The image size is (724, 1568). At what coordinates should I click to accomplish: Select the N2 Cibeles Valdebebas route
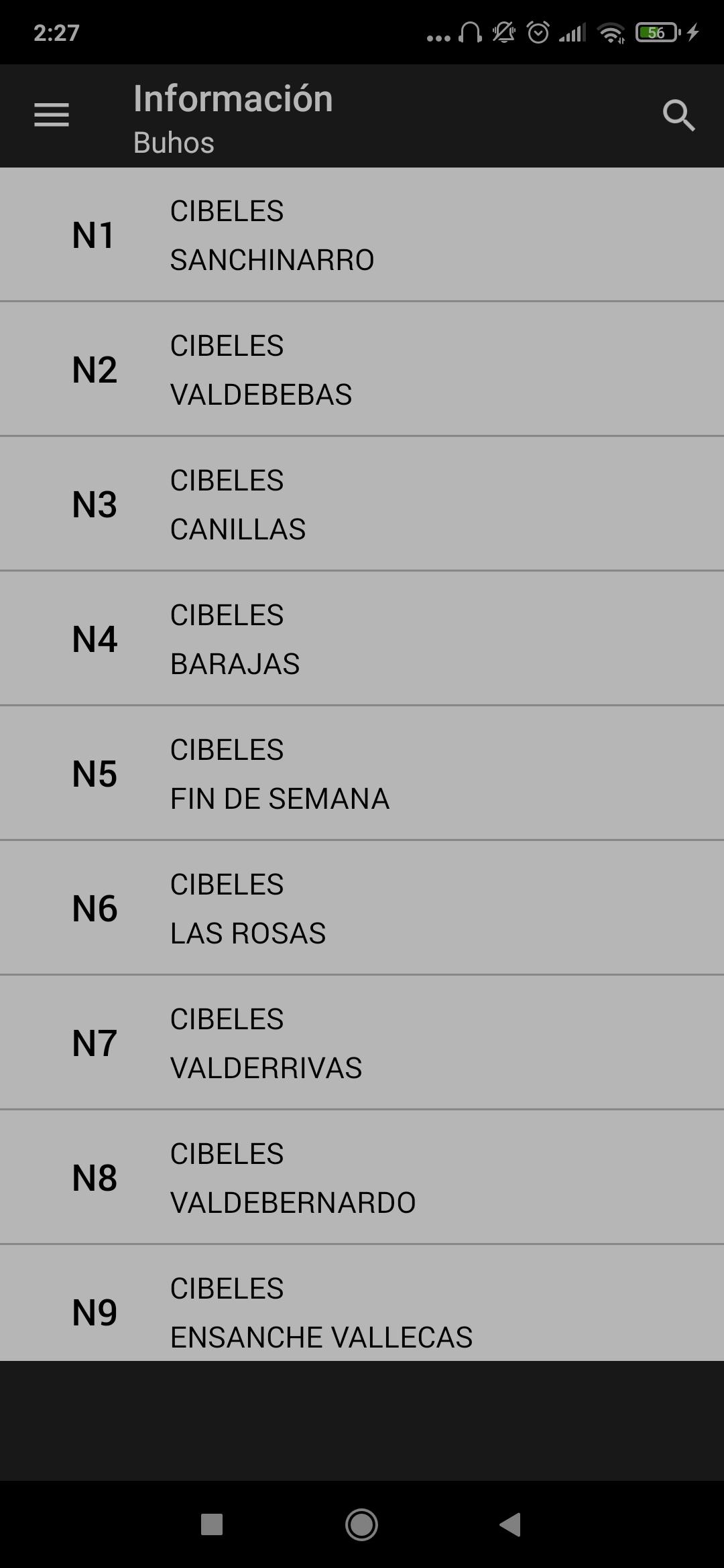pyautogui.click(x=362, y=369)
